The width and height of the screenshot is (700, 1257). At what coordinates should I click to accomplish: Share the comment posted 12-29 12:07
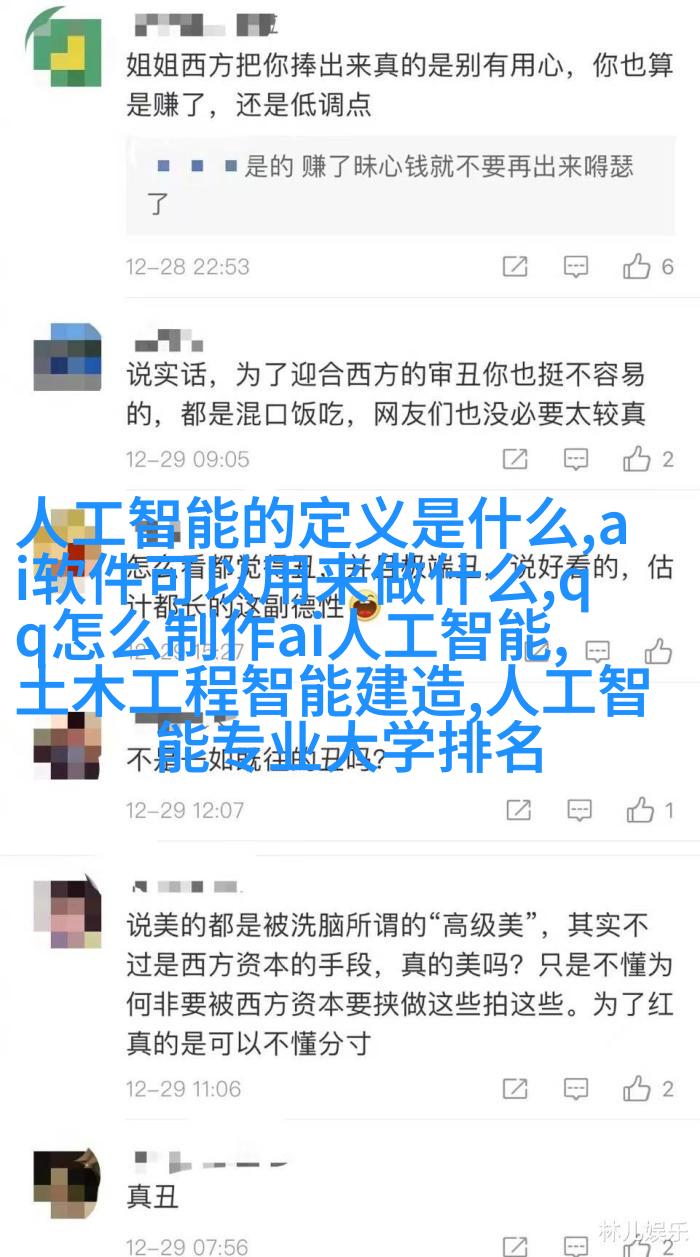point(518,810)
